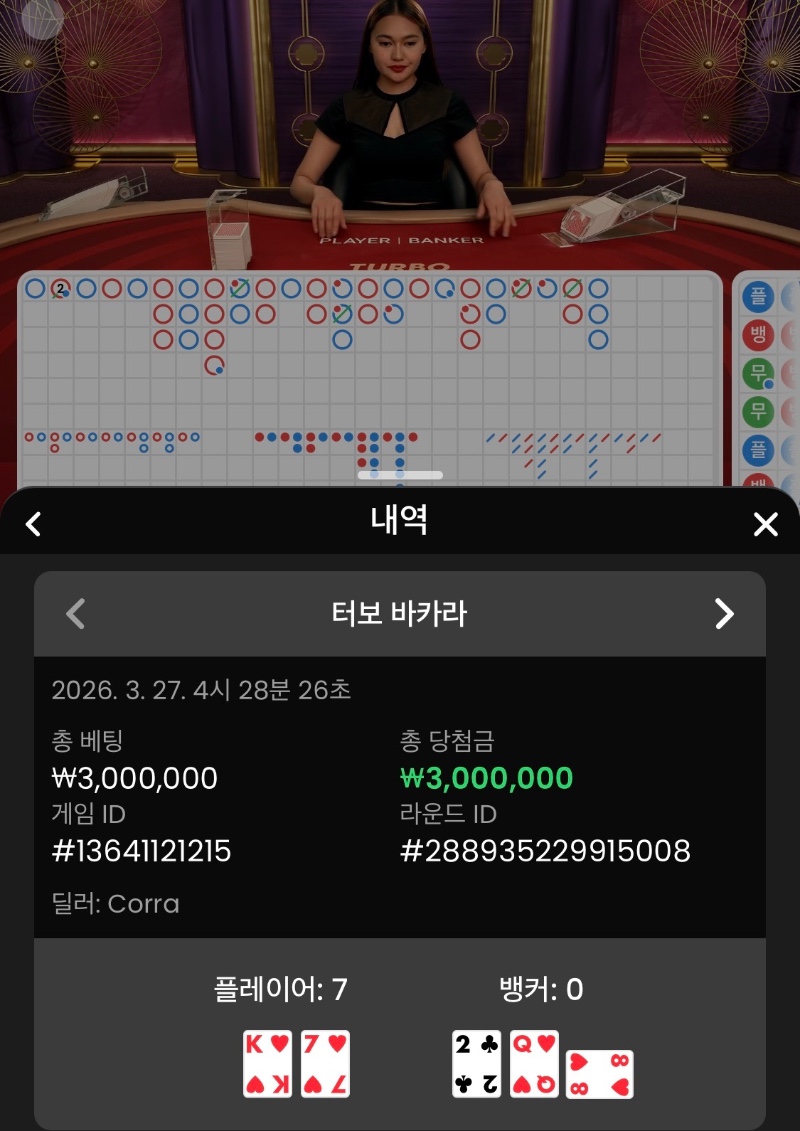Go back from the 내역 panel

[x=34, y=523]
